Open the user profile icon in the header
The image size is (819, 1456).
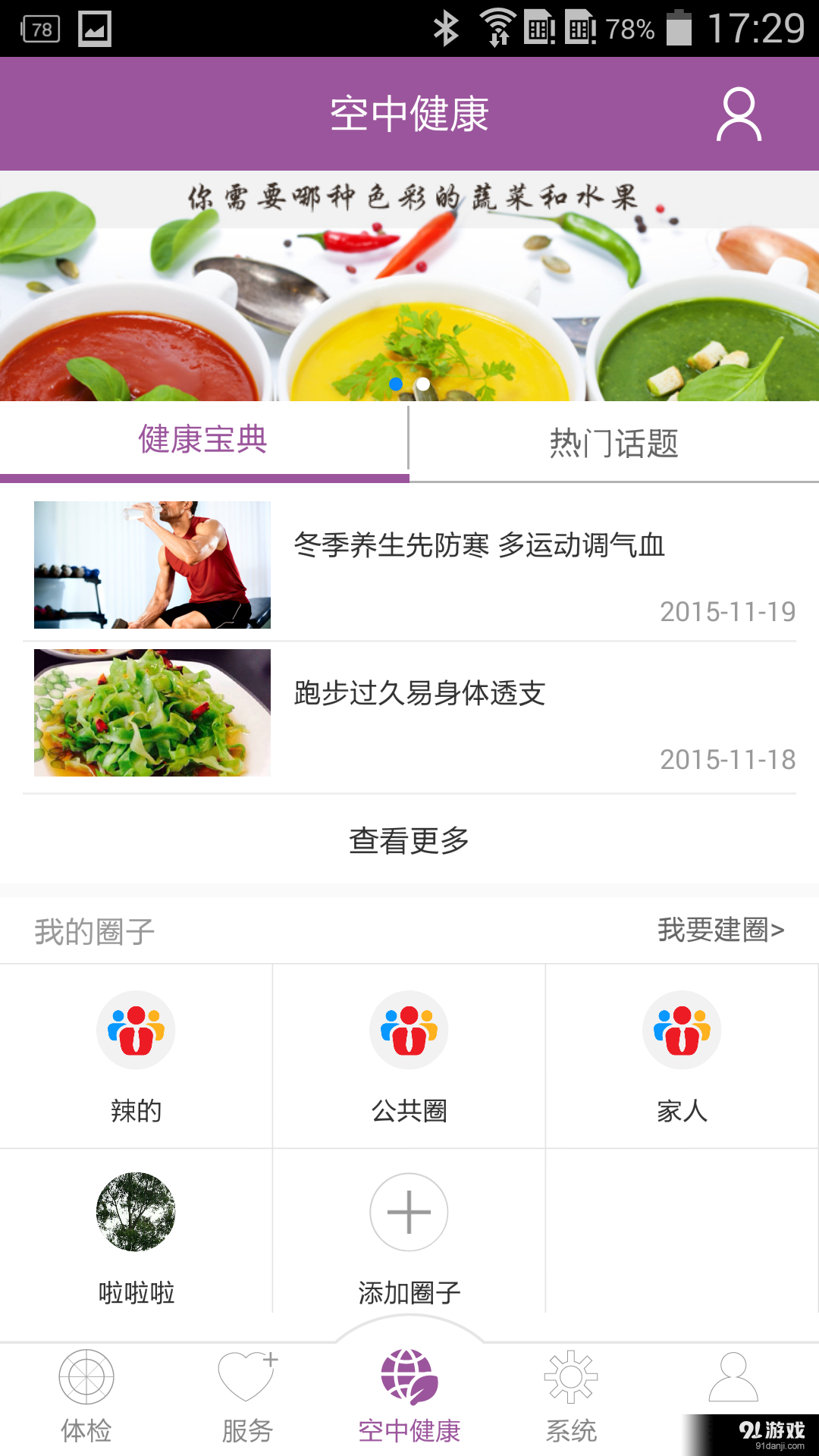coord(739,114)
